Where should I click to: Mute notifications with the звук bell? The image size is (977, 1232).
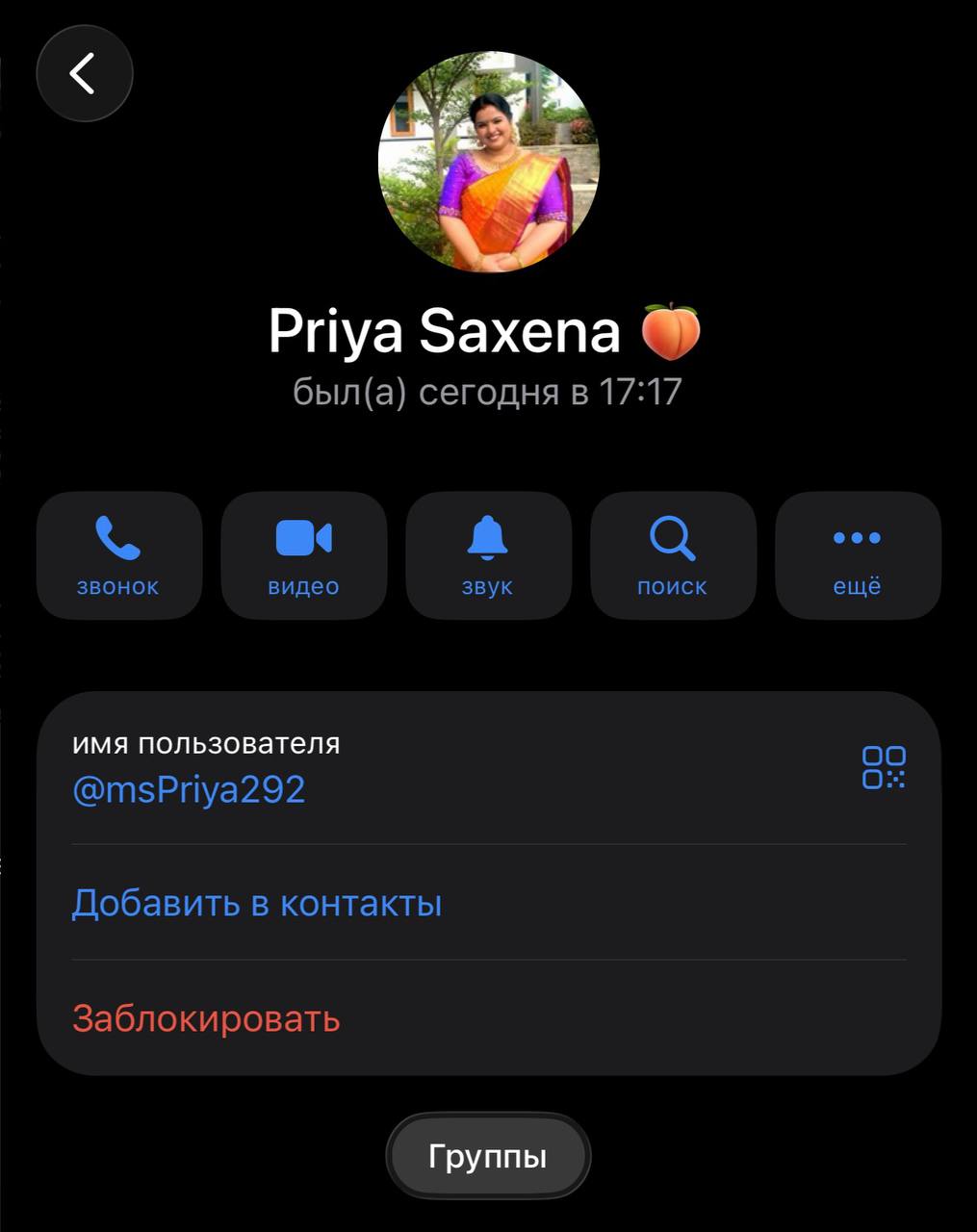click(488, 555)
